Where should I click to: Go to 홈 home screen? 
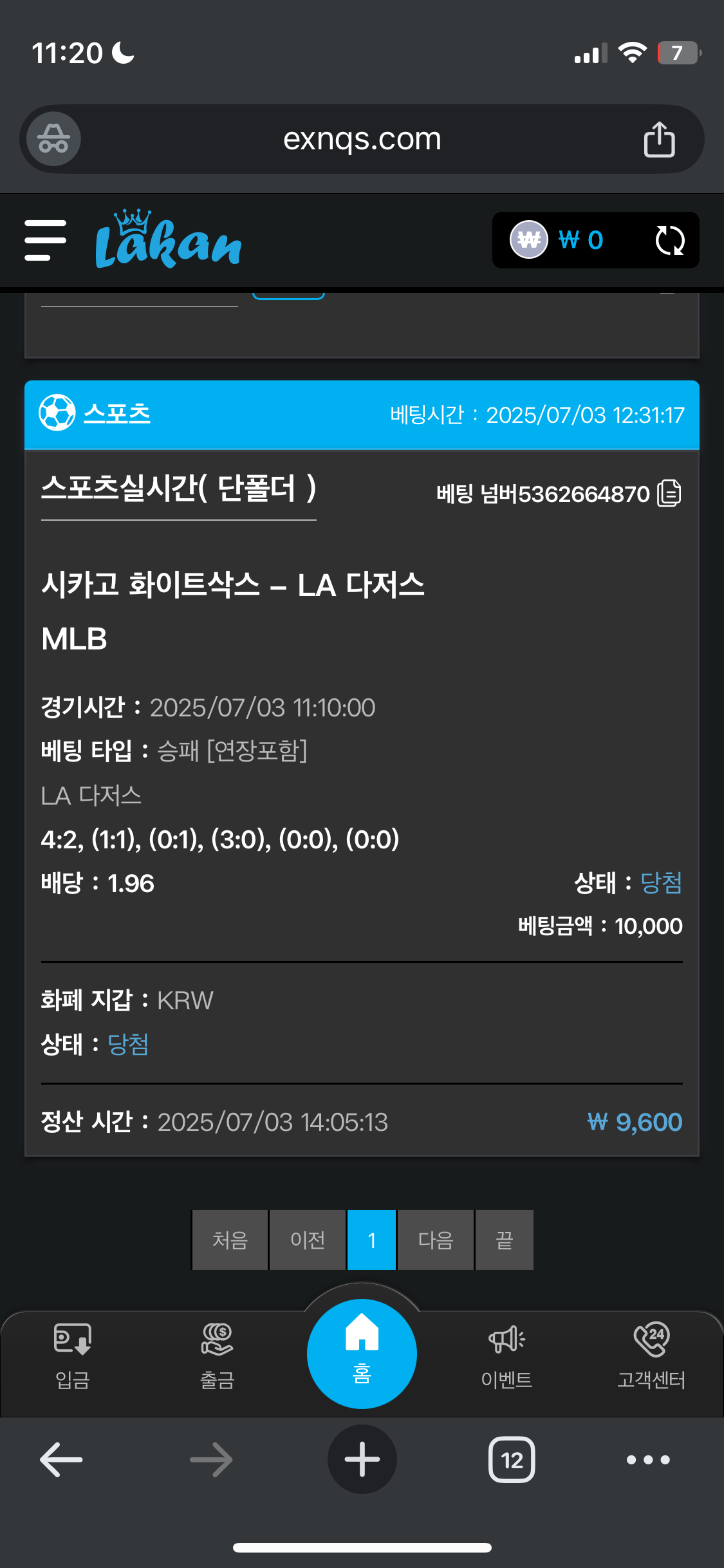[x=362, y=1353]
